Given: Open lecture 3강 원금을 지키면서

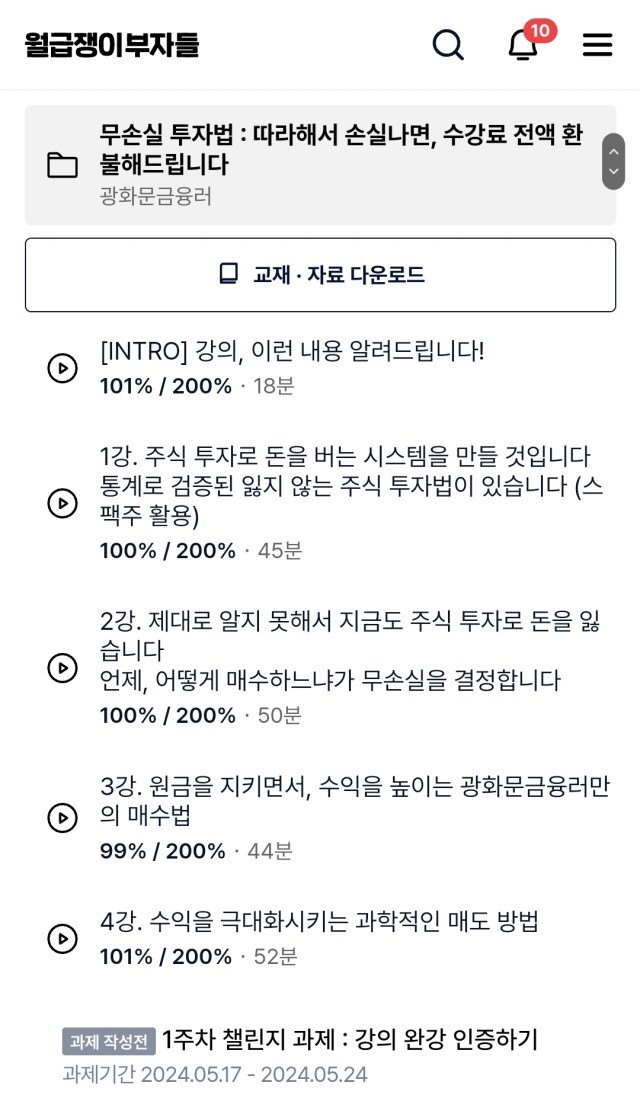Looking at the screenshot, I should click(321, 818).
